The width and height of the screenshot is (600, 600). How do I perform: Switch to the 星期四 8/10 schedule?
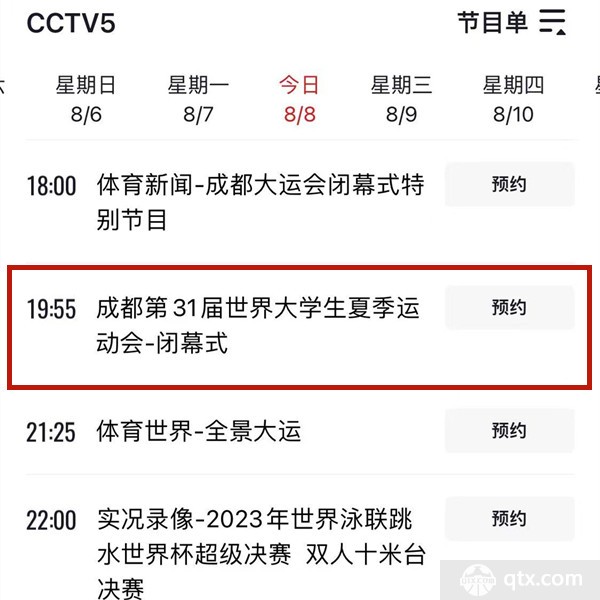tap(513, 100)
